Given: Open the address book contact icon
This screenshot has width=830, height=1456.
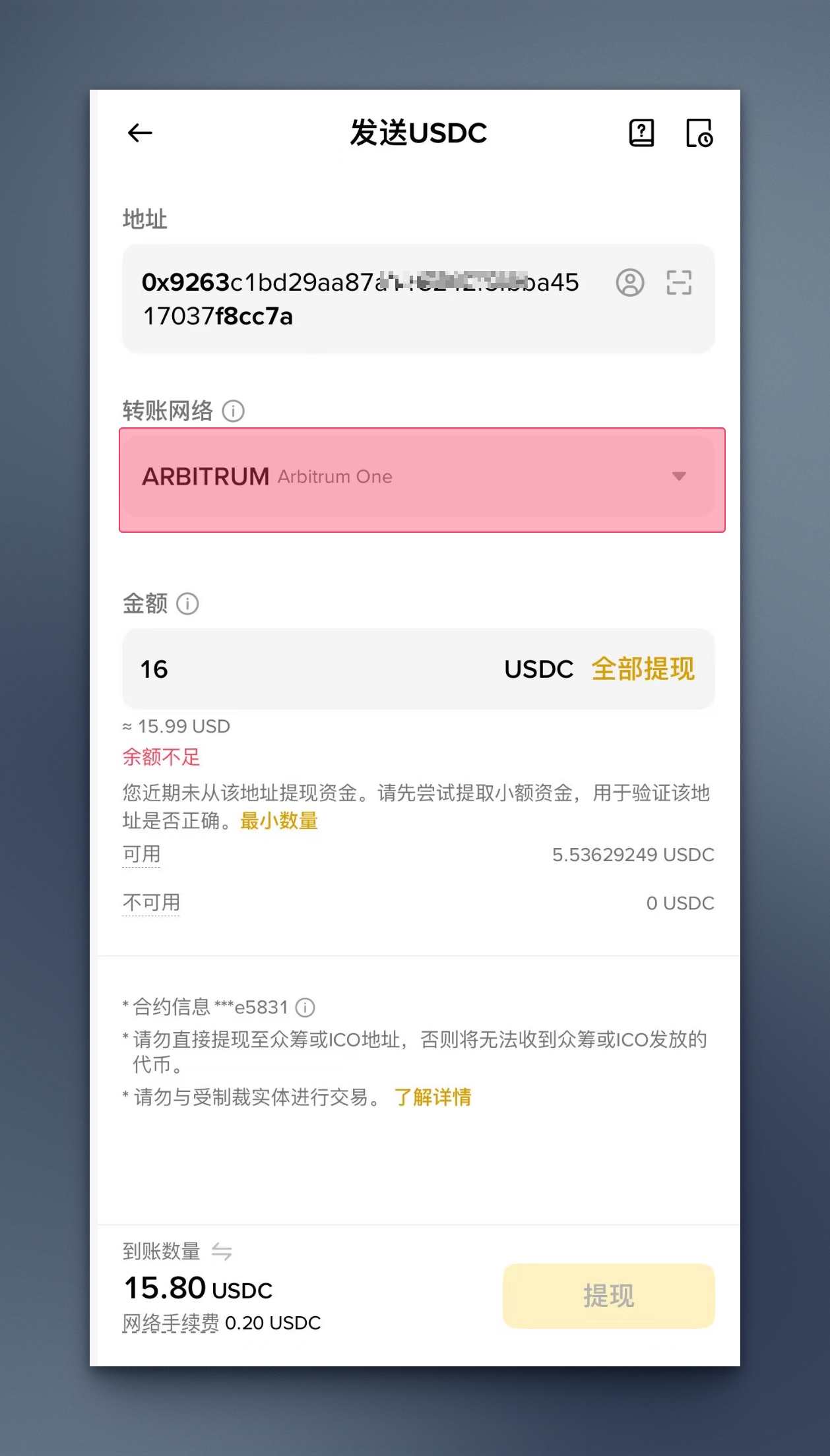Looking at the screenshot, I should click(x=630, y=283).
